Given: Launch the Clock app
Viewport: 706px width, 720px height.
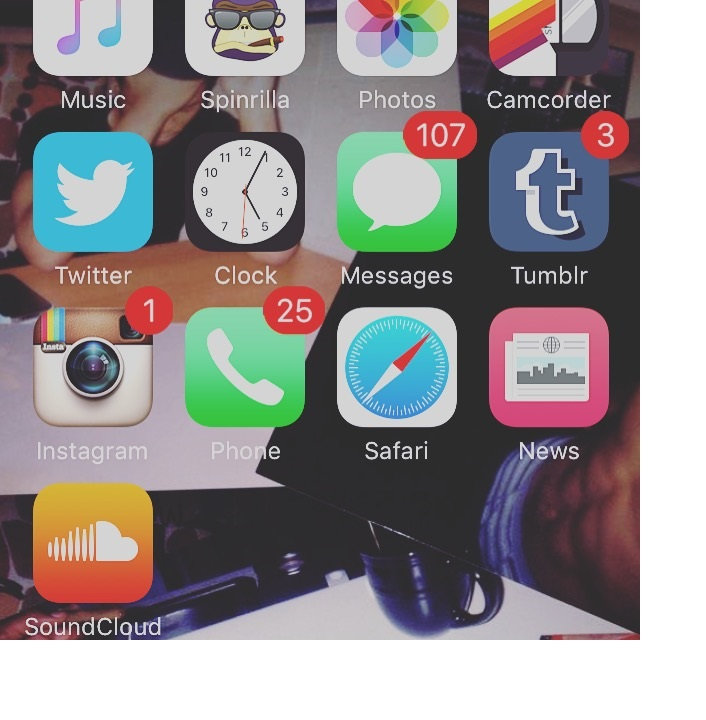Looking at the screenshot, I should point(245,192).
